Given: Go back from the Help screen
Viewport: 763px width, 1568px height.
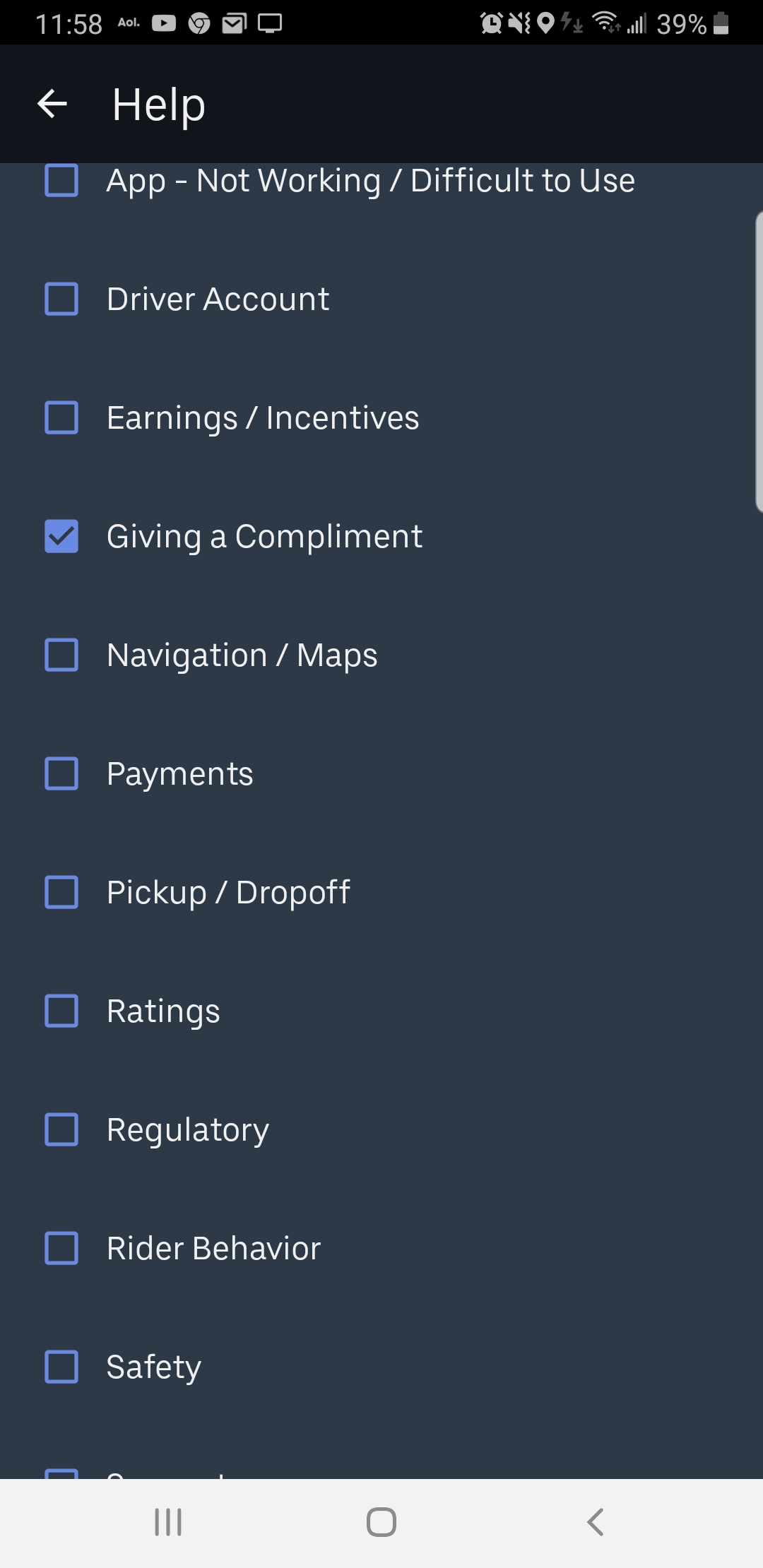Looking at the screenshot, I should (52, 104).
